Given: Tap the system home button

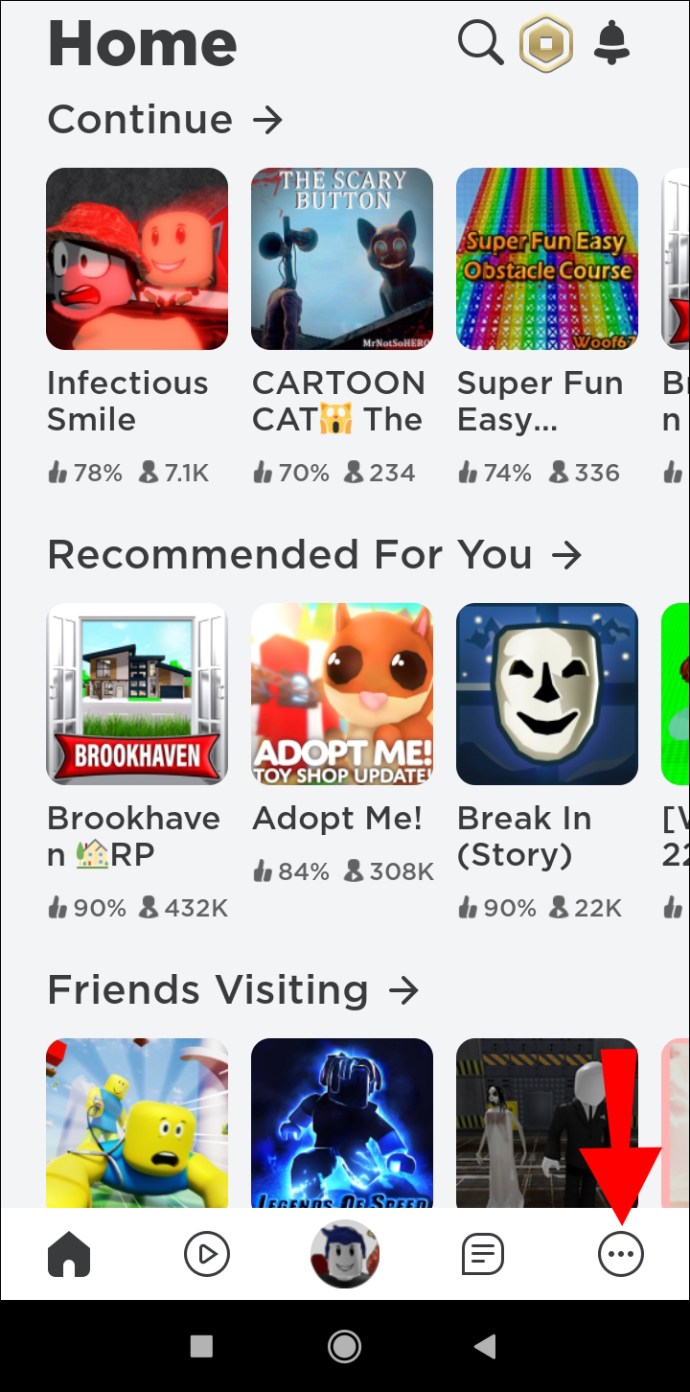Looking at the screenshot, I should tap(345, 1347).
